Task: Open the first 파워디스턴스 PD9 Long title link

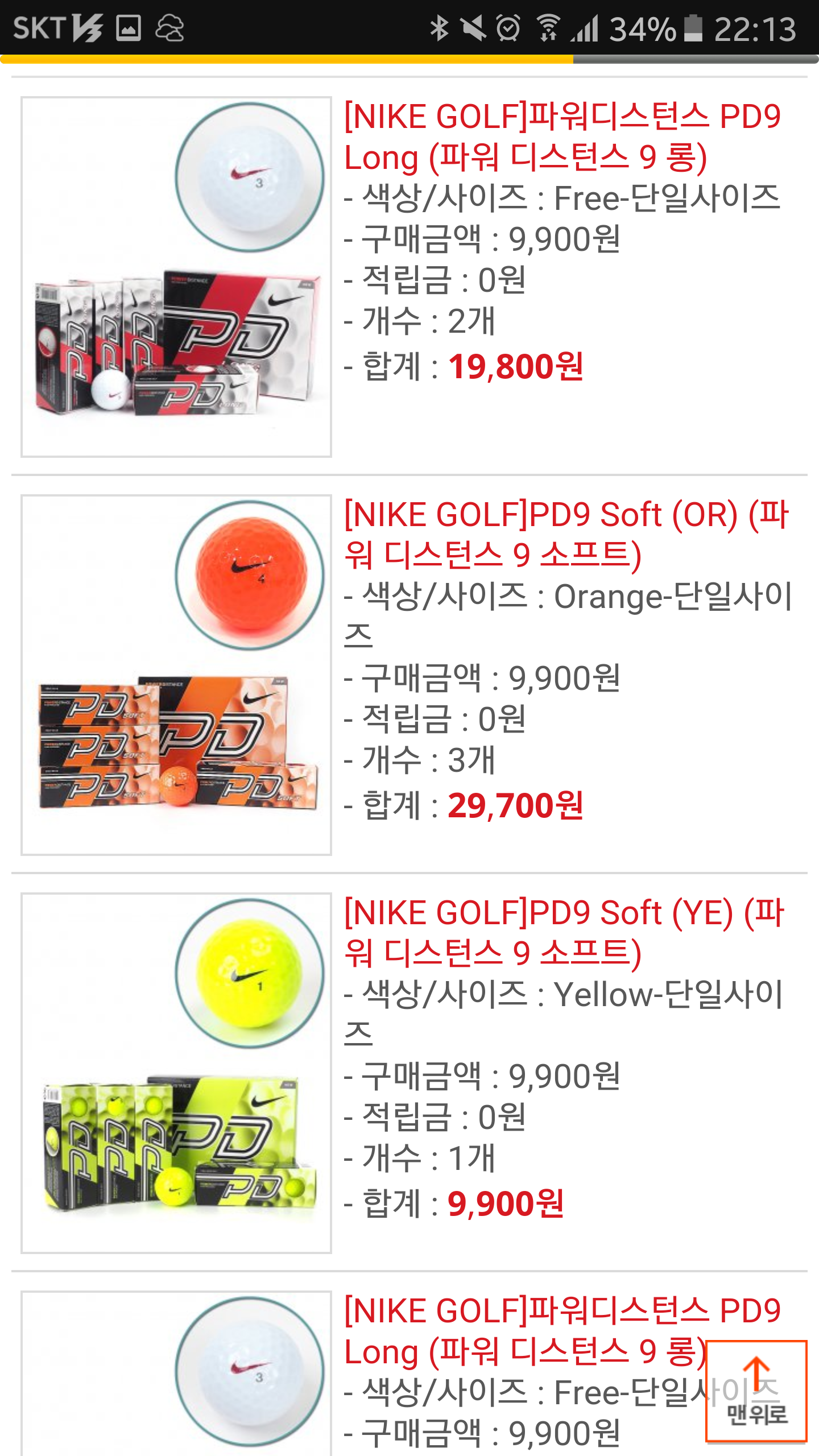Action: pyautogui.click(x=562, y=136)
